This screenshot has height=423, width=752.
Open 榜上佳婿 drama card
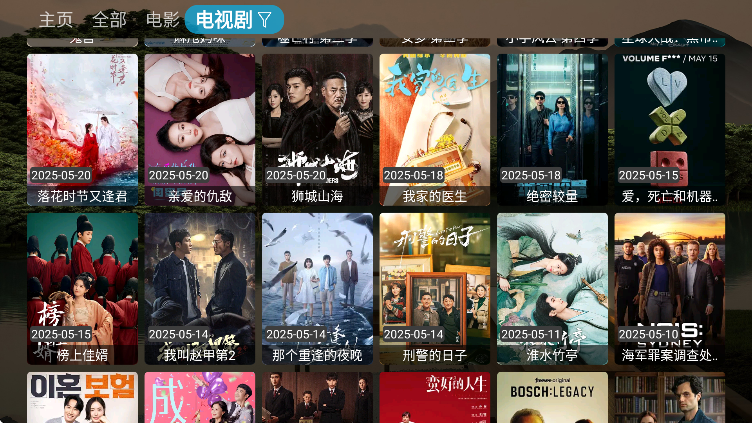(82, 288)
